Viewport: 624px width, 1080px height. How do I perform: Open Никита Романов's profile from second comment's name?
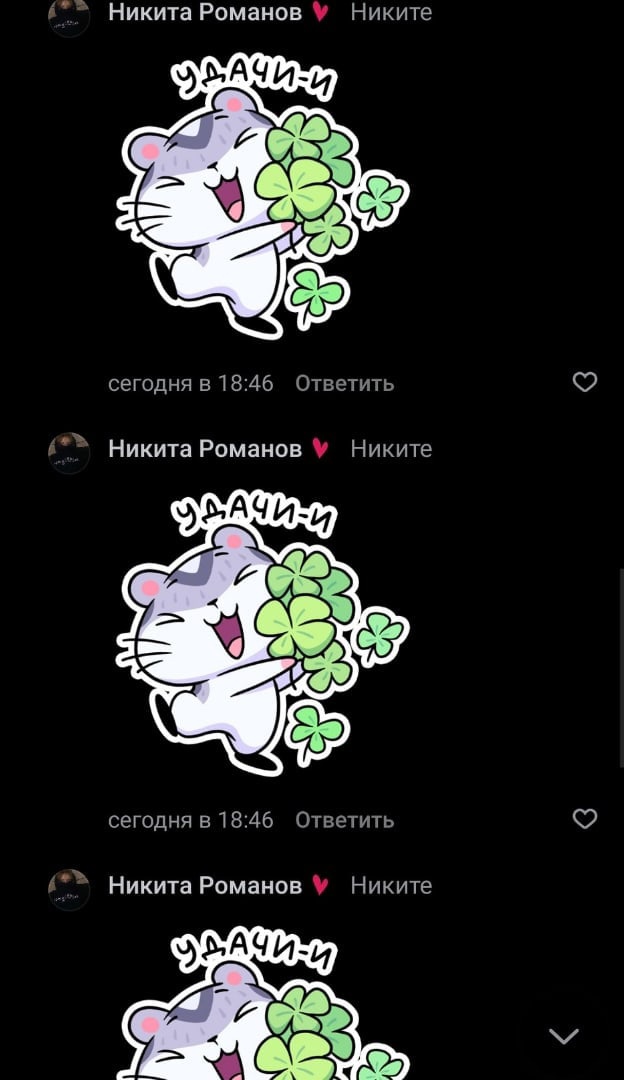pos(205,449)
